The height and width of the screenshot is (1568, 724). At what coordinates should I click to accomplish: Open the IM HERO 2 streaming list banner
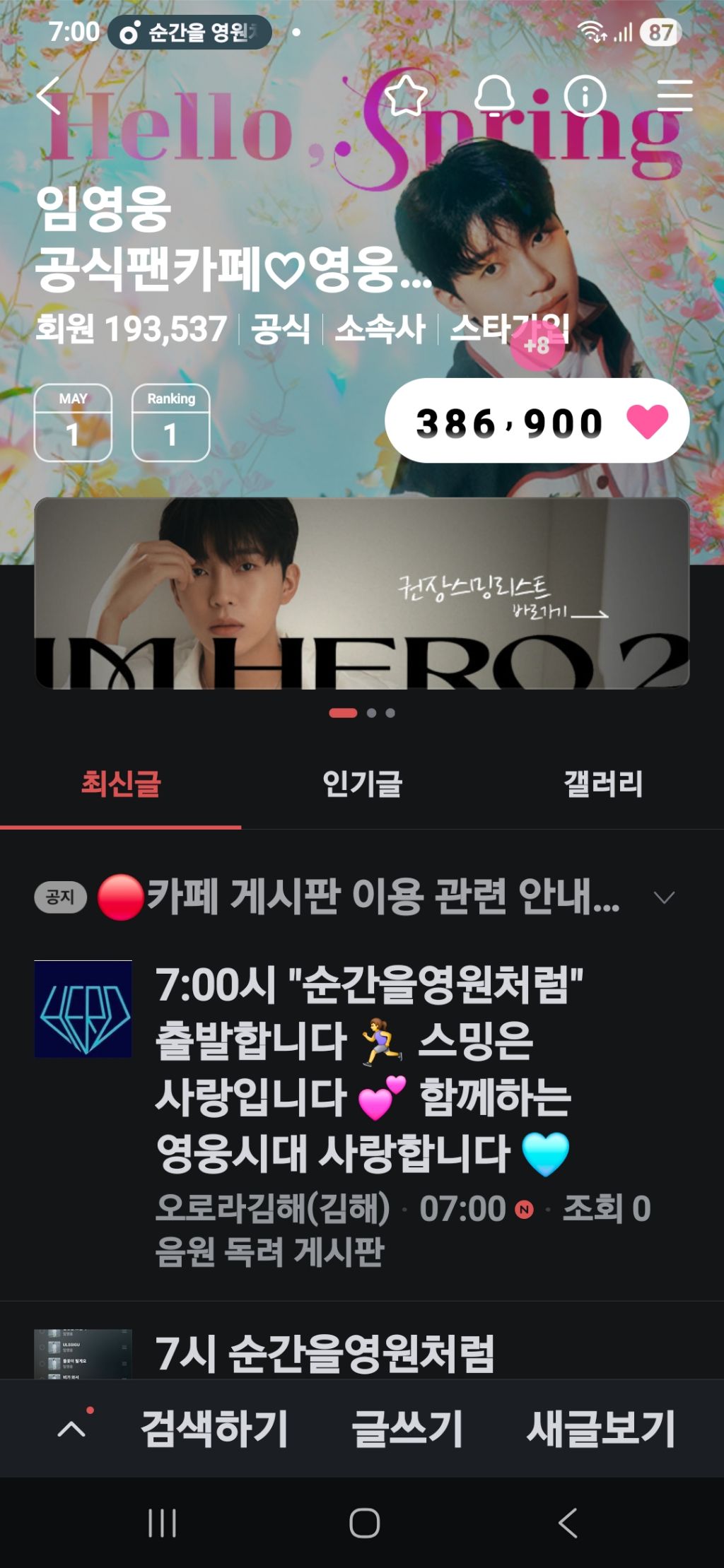(362, 593)
